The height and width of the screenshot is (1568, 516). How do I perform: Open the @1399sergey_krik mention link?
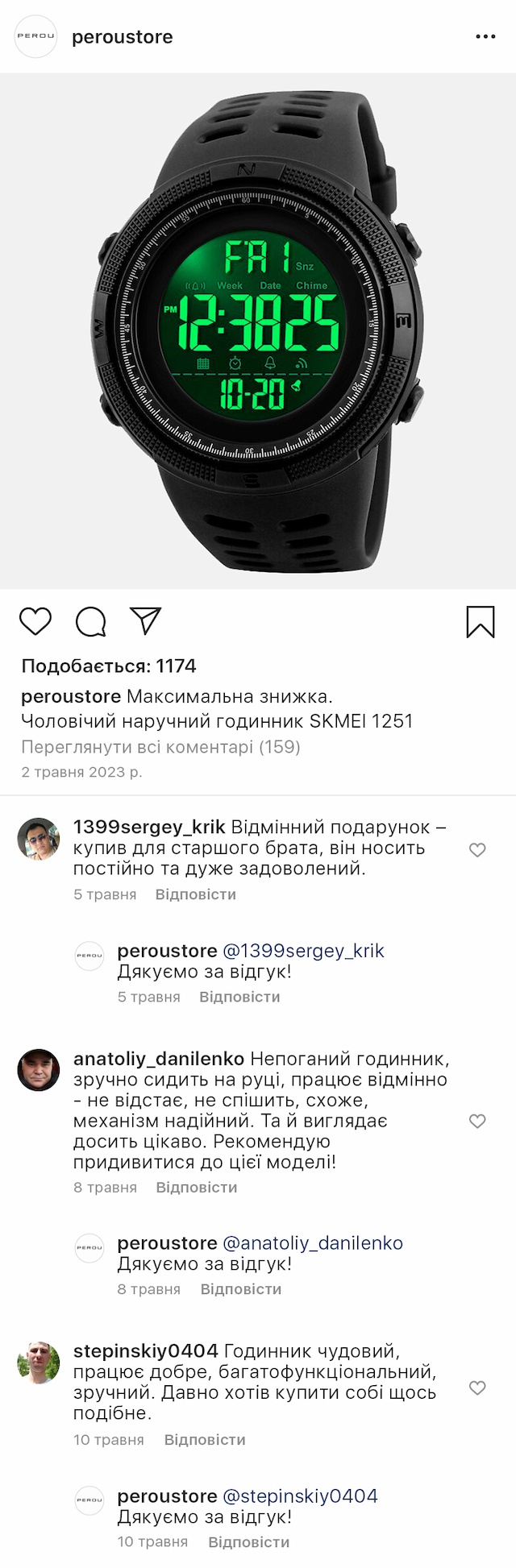coord(303,951)
